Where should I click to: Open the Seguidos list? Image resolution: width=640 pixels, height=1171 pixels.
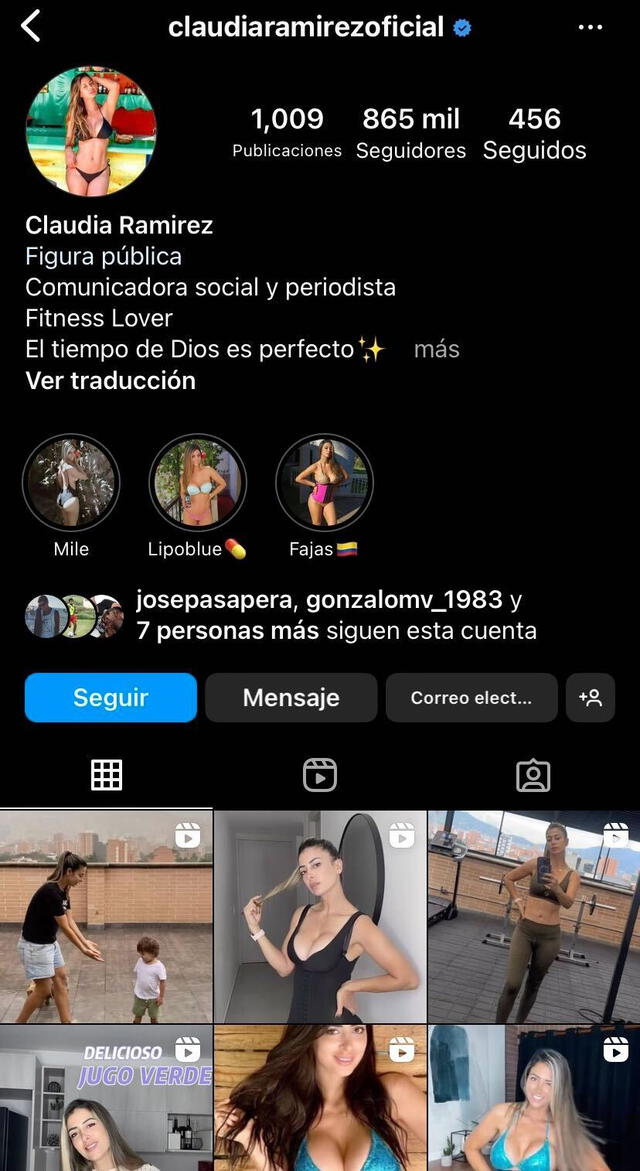point(534,134)
